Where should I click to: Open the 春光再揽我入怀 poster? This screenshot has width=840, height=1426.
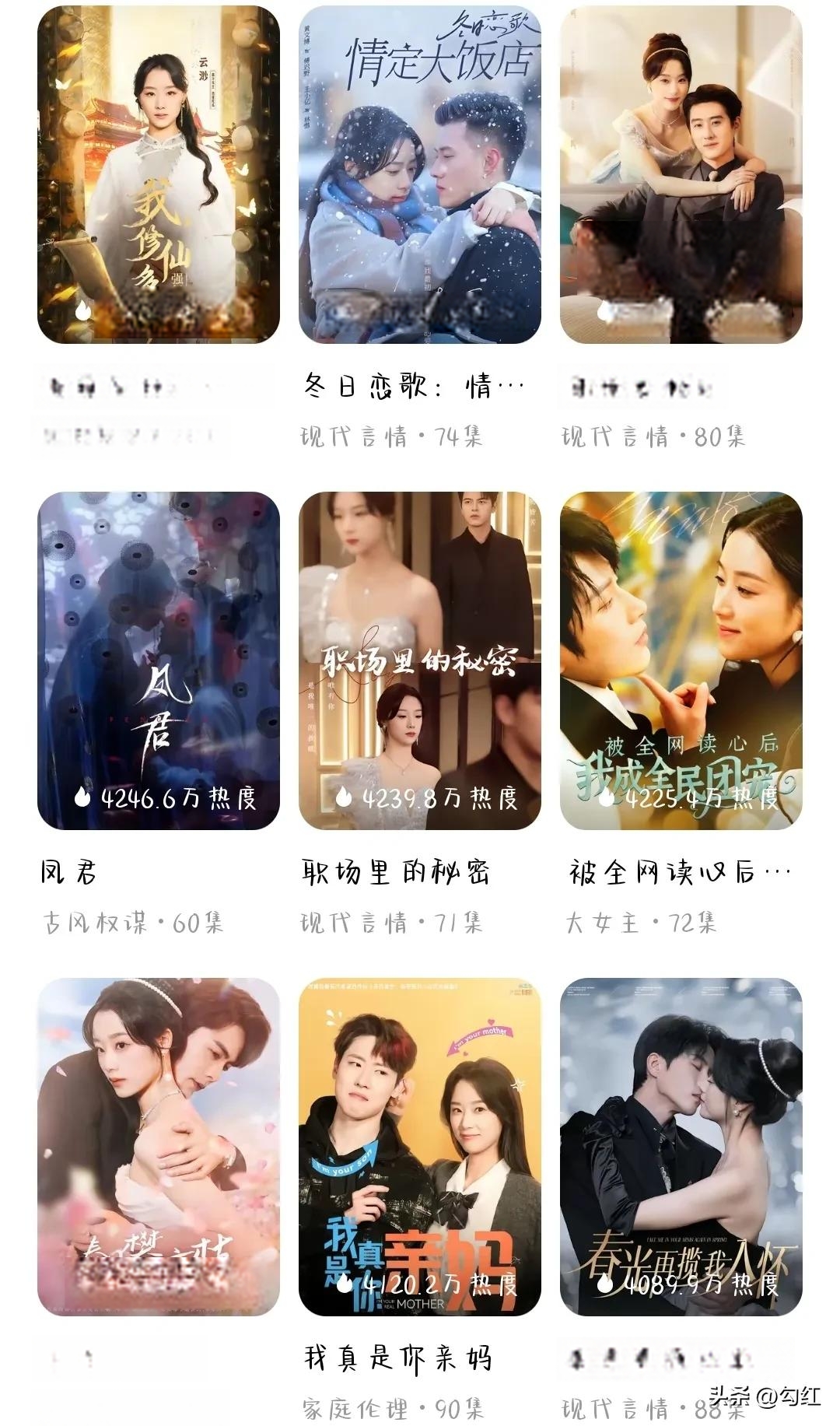681,1147
